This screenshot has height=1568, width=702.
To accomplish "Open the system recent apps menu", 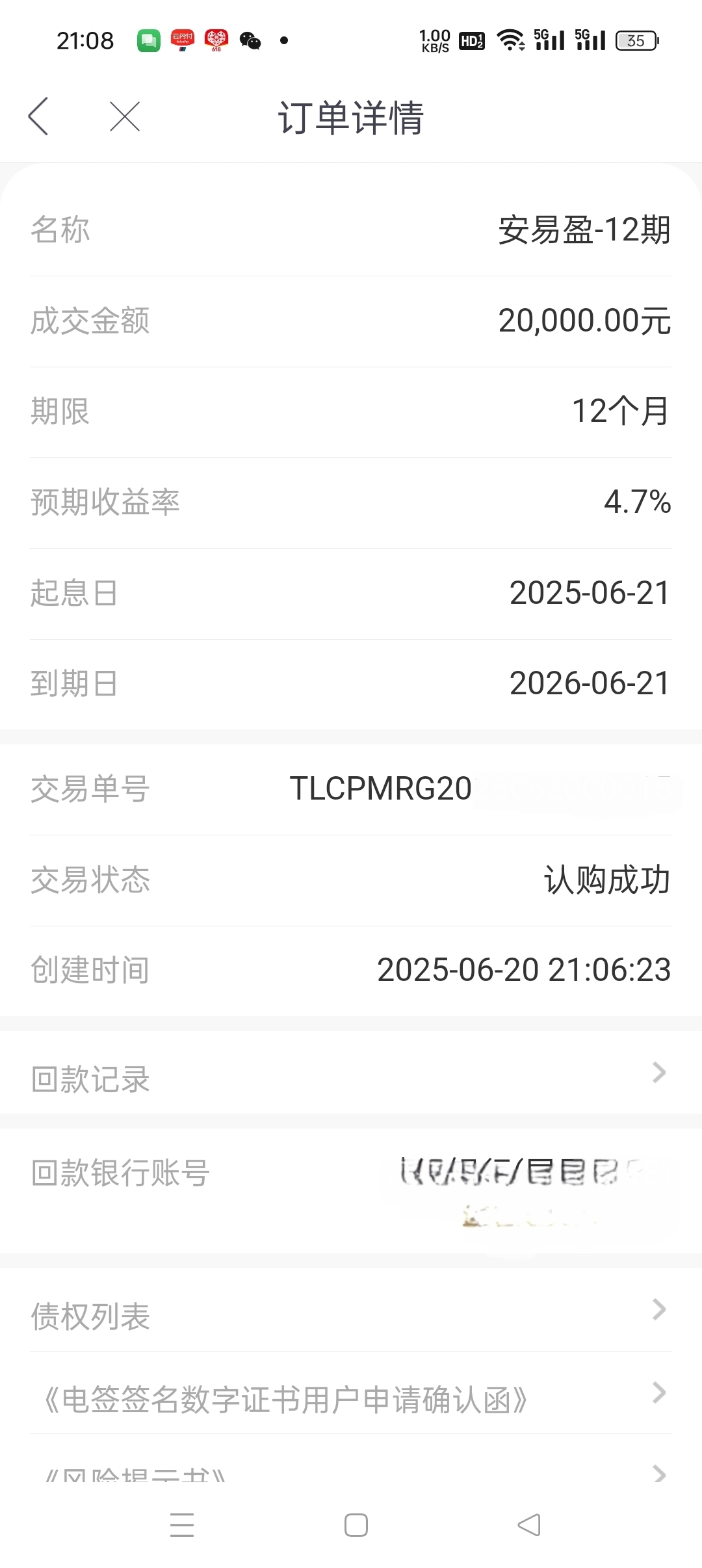I will point(182,1525).
